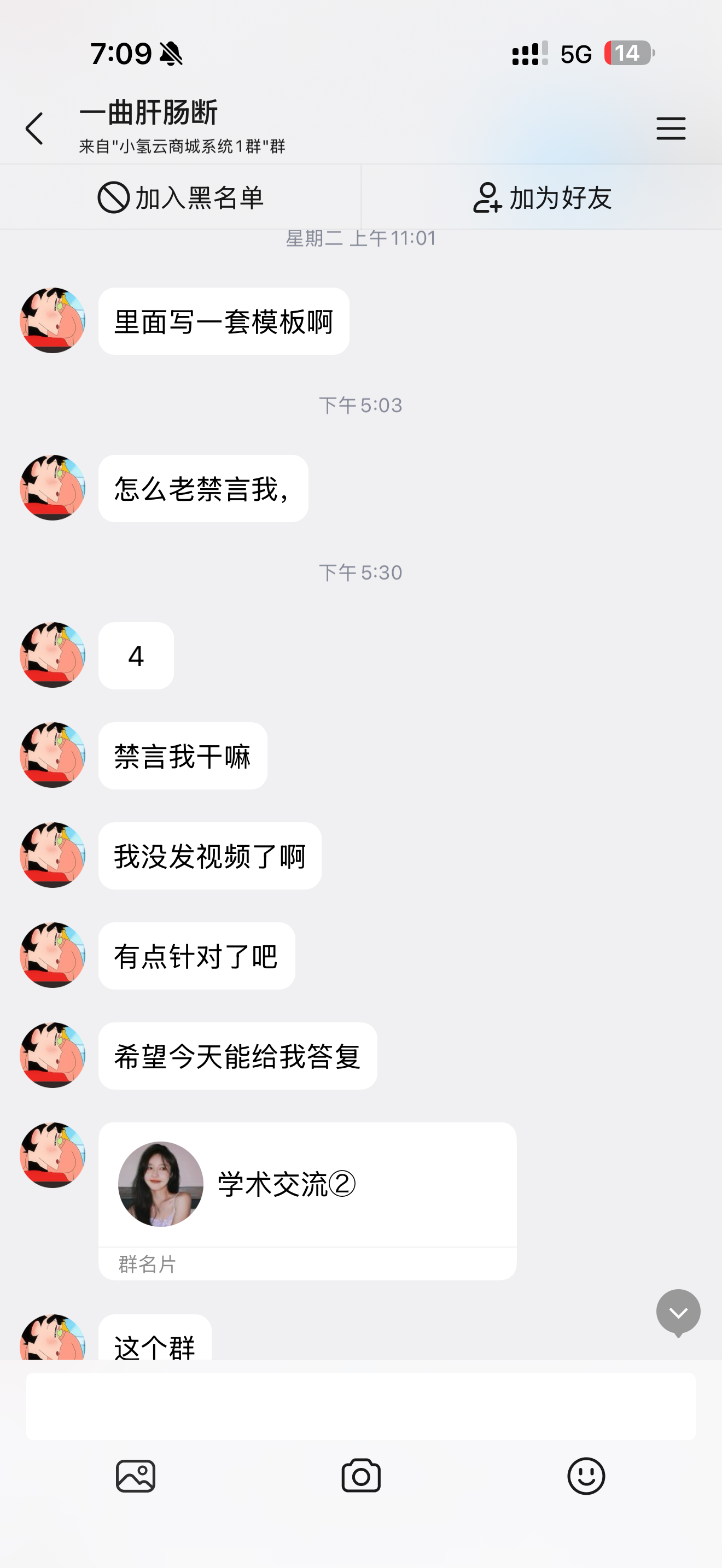
Task: Tap 加为好友 to add as friend
Action: point(542,197)
